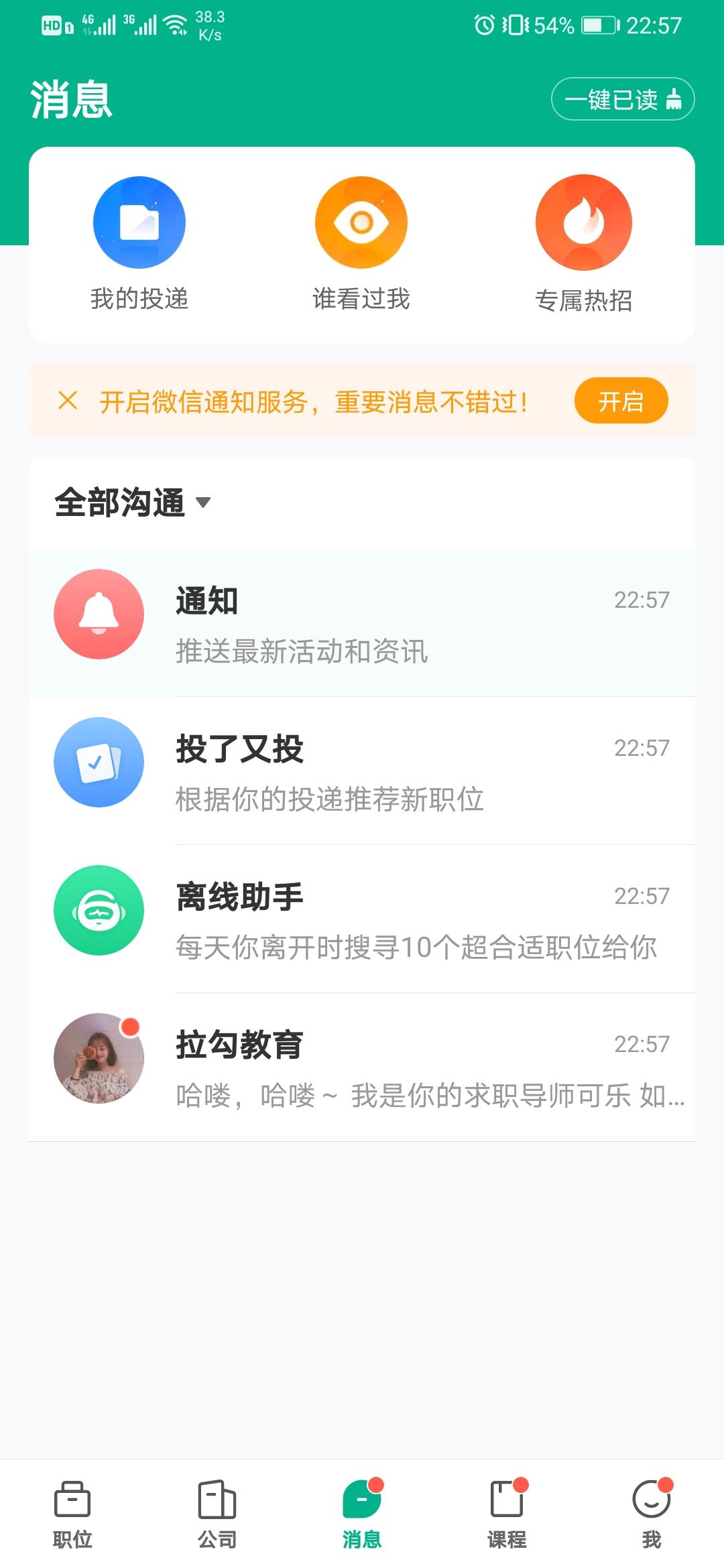Expand the 全部沟通 filter dropdown

click(133, 503)
